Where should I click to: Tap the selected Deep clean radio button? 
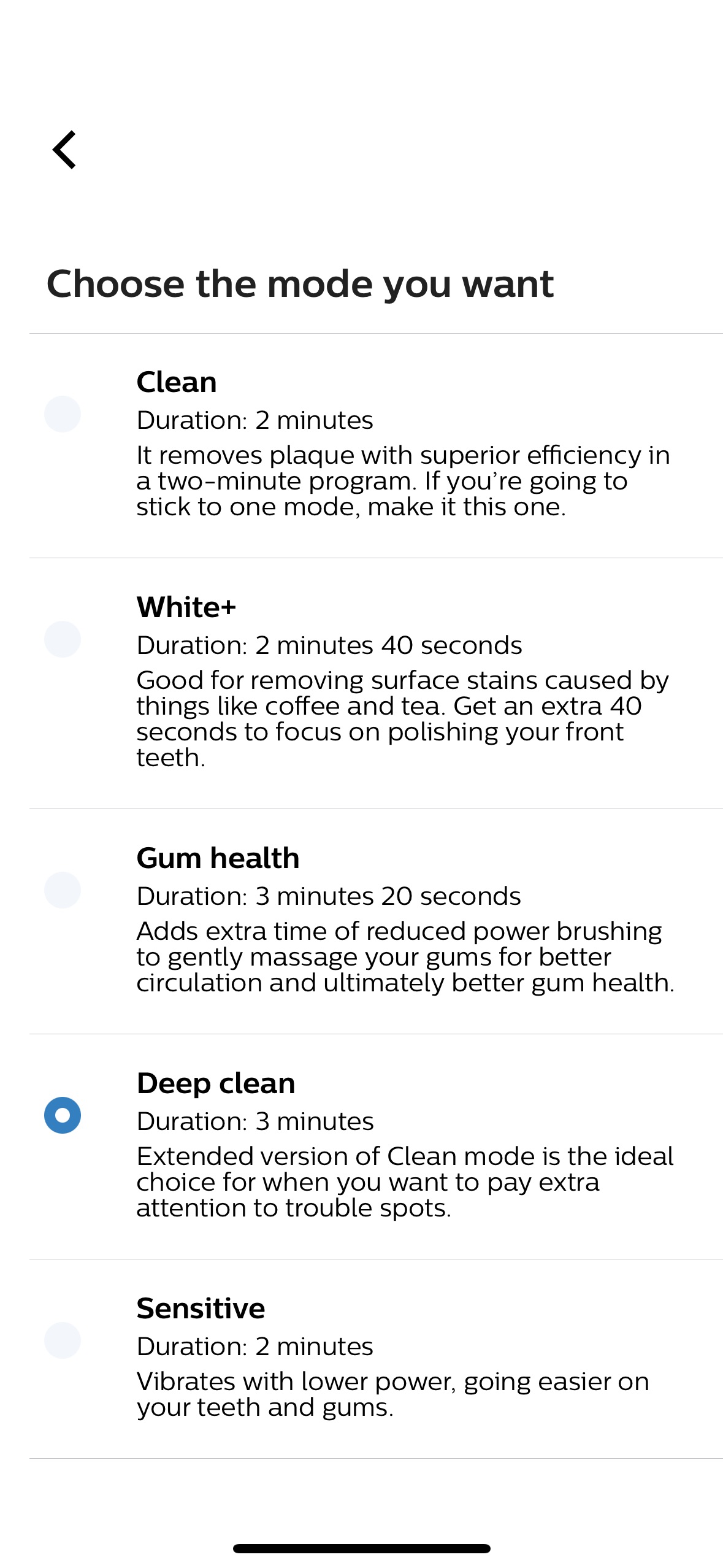point(63,1115)
